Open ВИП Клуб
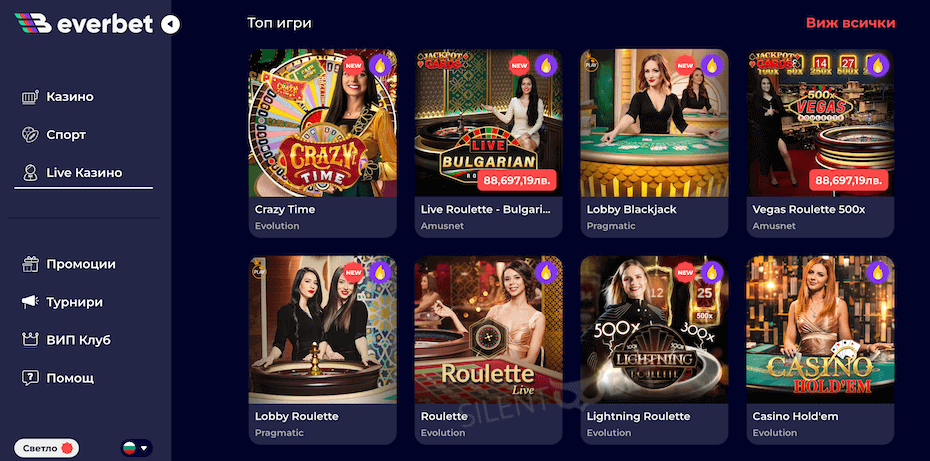930x461 pixels. tap(78, 340)
